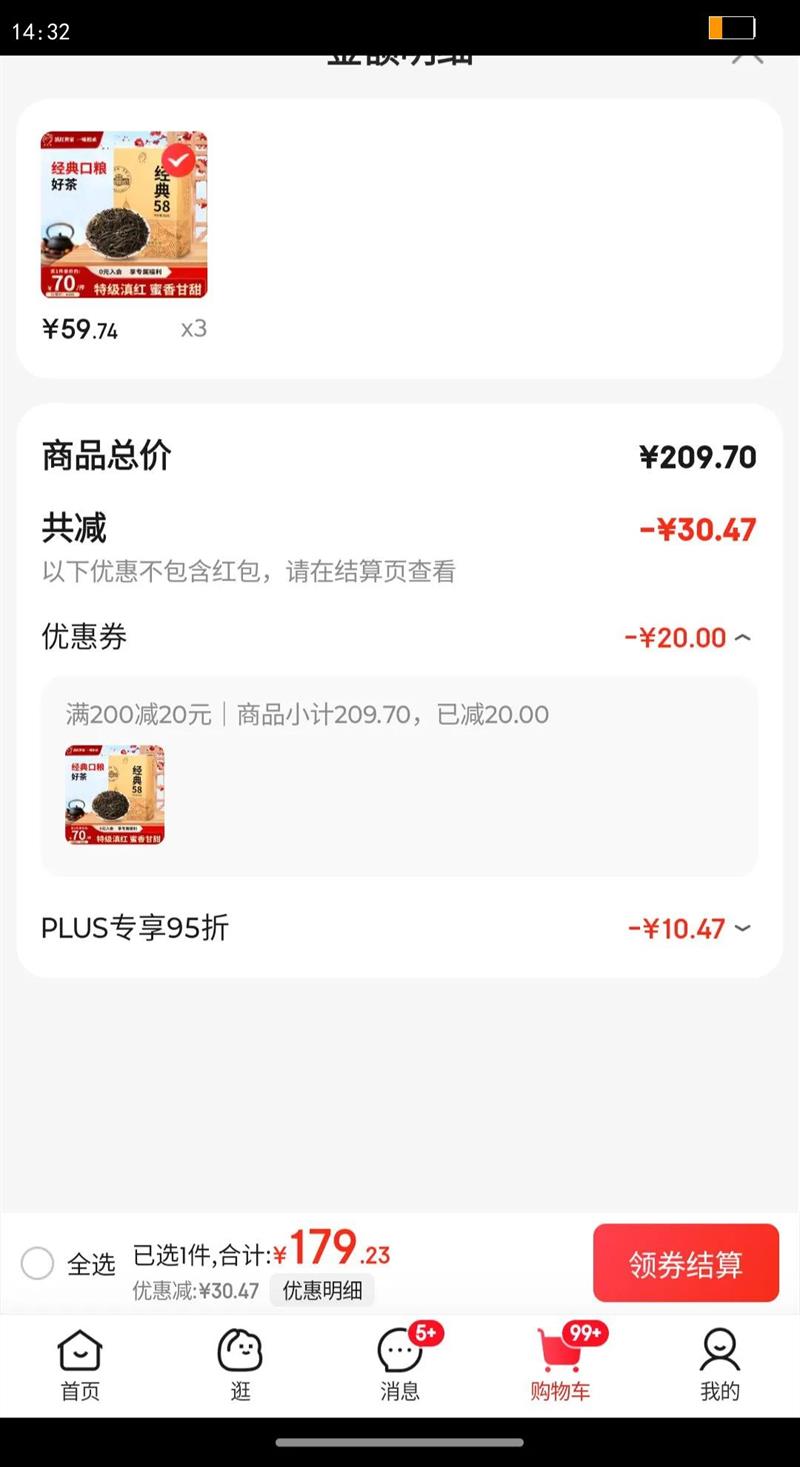This screenshot has height=1467, width=800.
Task: Collapse the 优惠券 section with its chevron
Action: [x=745, y=637]
